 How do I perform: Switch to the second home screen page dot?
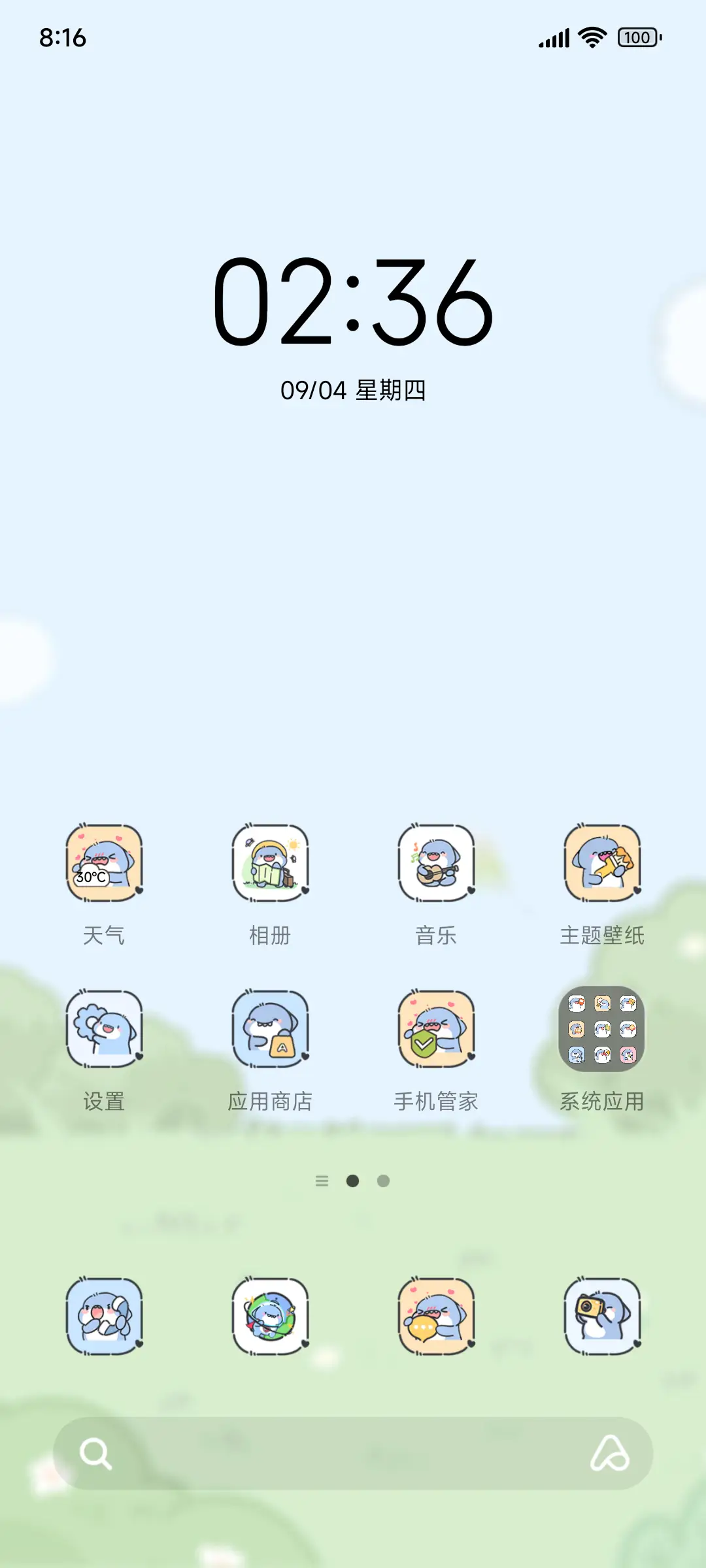tap(382, 1181)
